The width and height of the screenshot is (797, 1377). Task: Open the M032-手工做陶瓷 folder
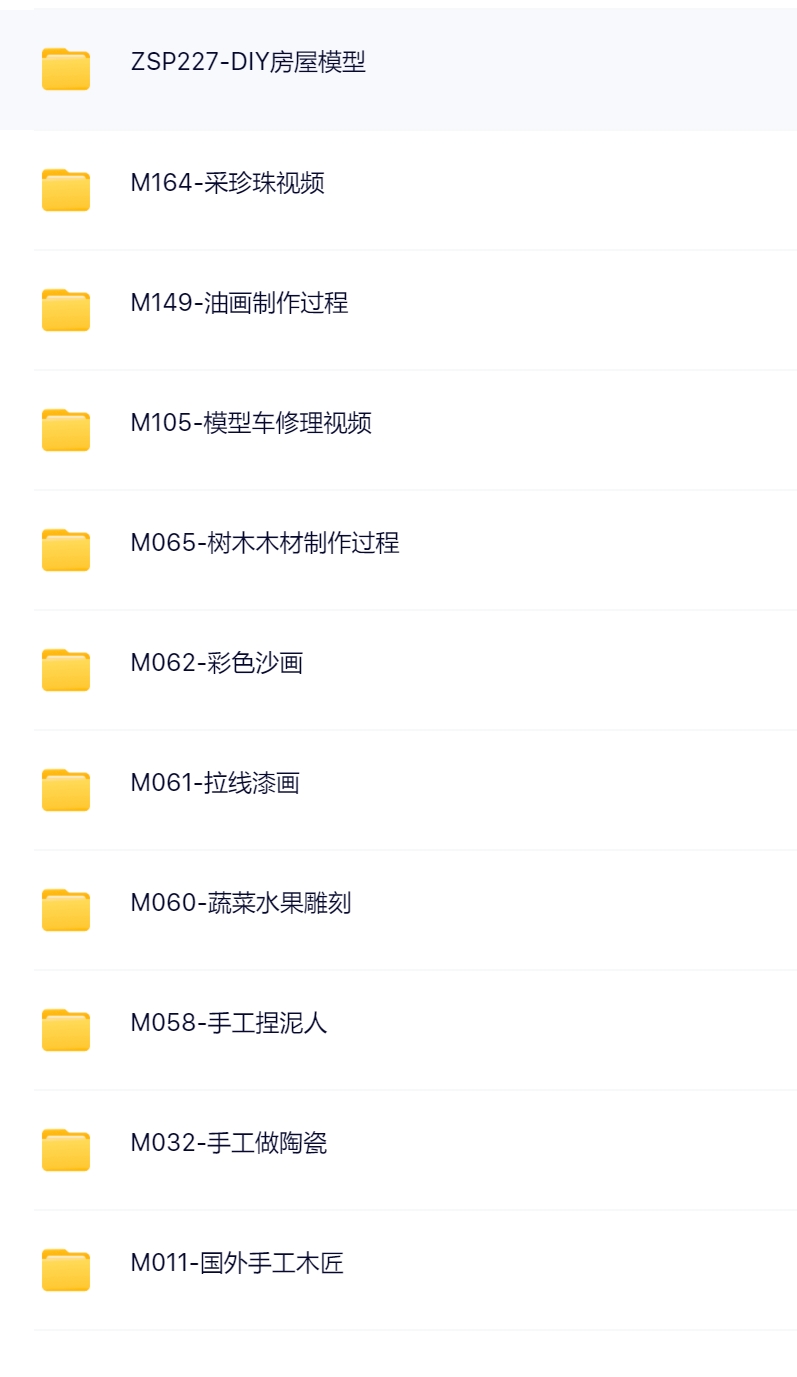(x=228, y=1143)
